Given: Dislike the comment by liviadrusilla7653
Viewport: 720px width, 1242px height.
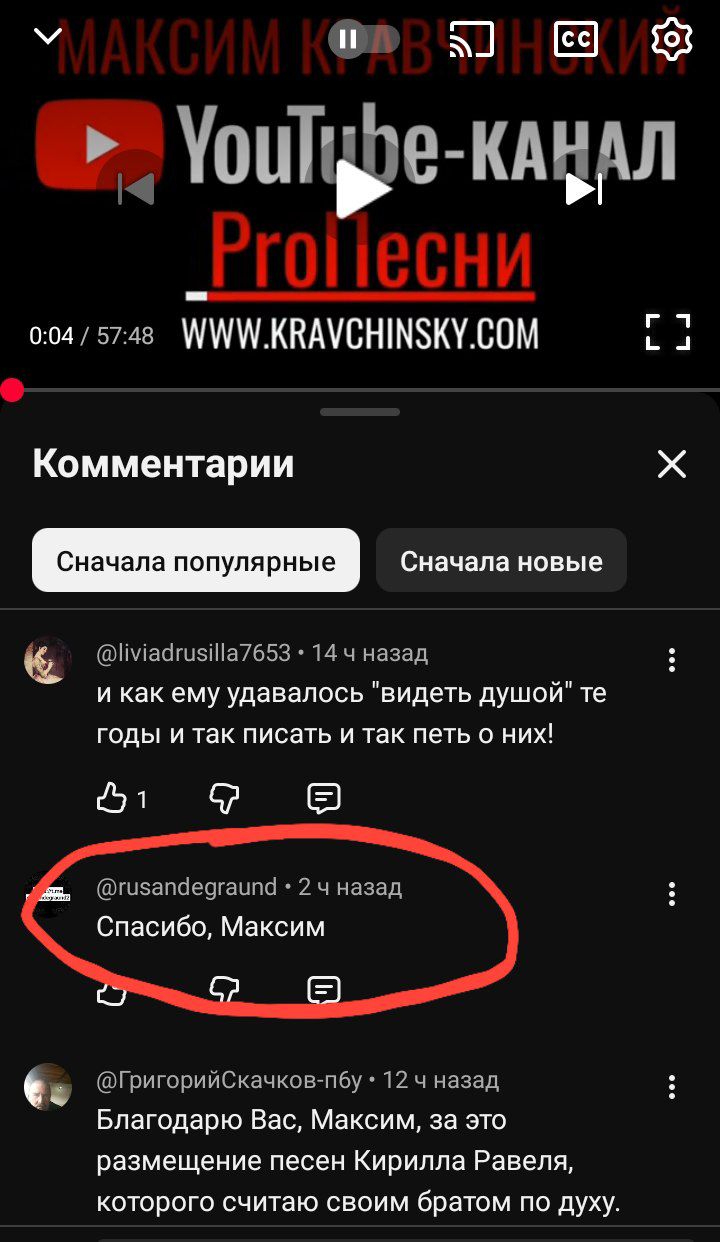Looking at the screenshot, I should point(225,798).
